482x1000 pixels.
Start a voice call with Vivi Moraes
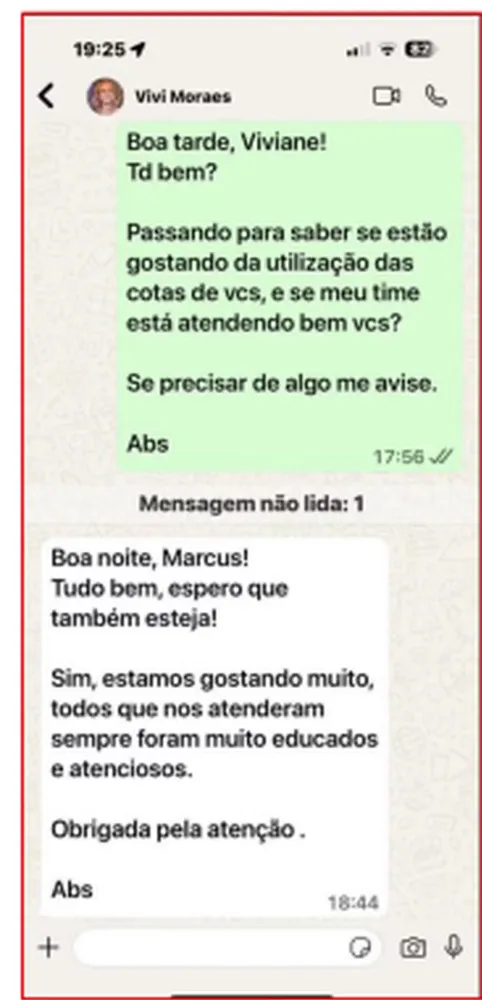(x=437, y=96)
